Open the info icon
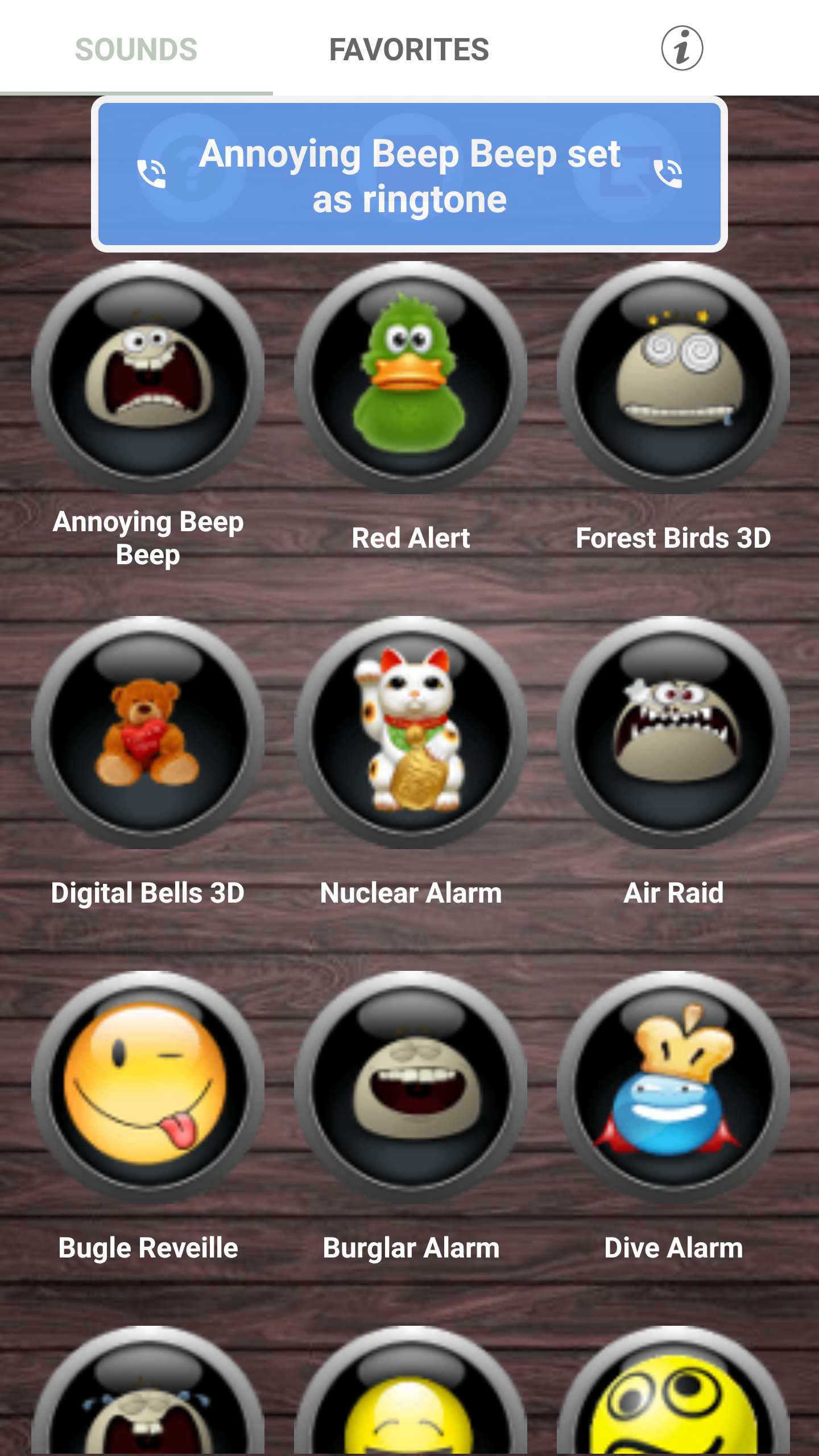The width and height of the screenshot is (819, 1456). tap(681, 48)
